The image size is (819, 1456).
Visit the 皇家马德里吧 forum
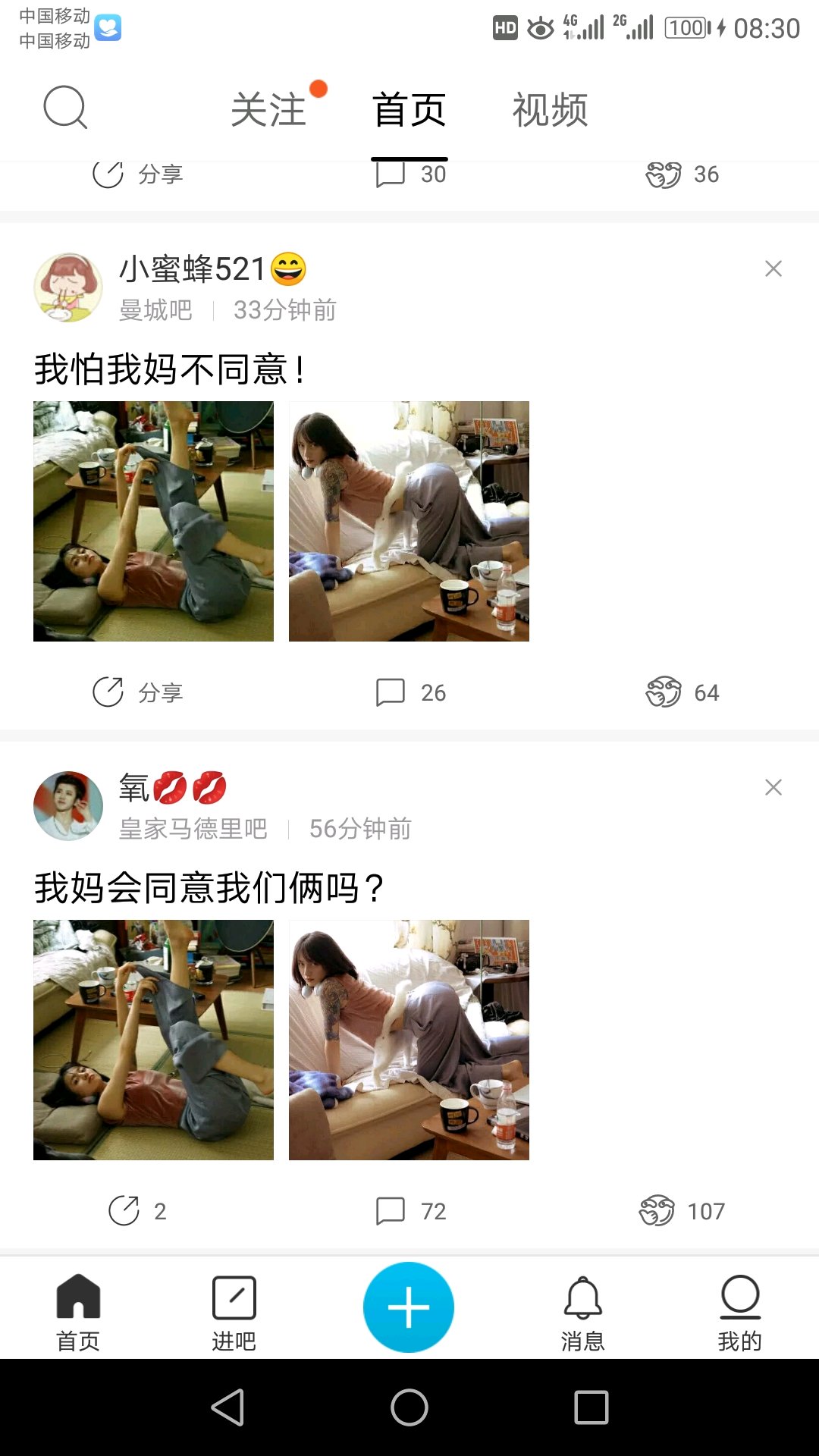click(193, 829)
